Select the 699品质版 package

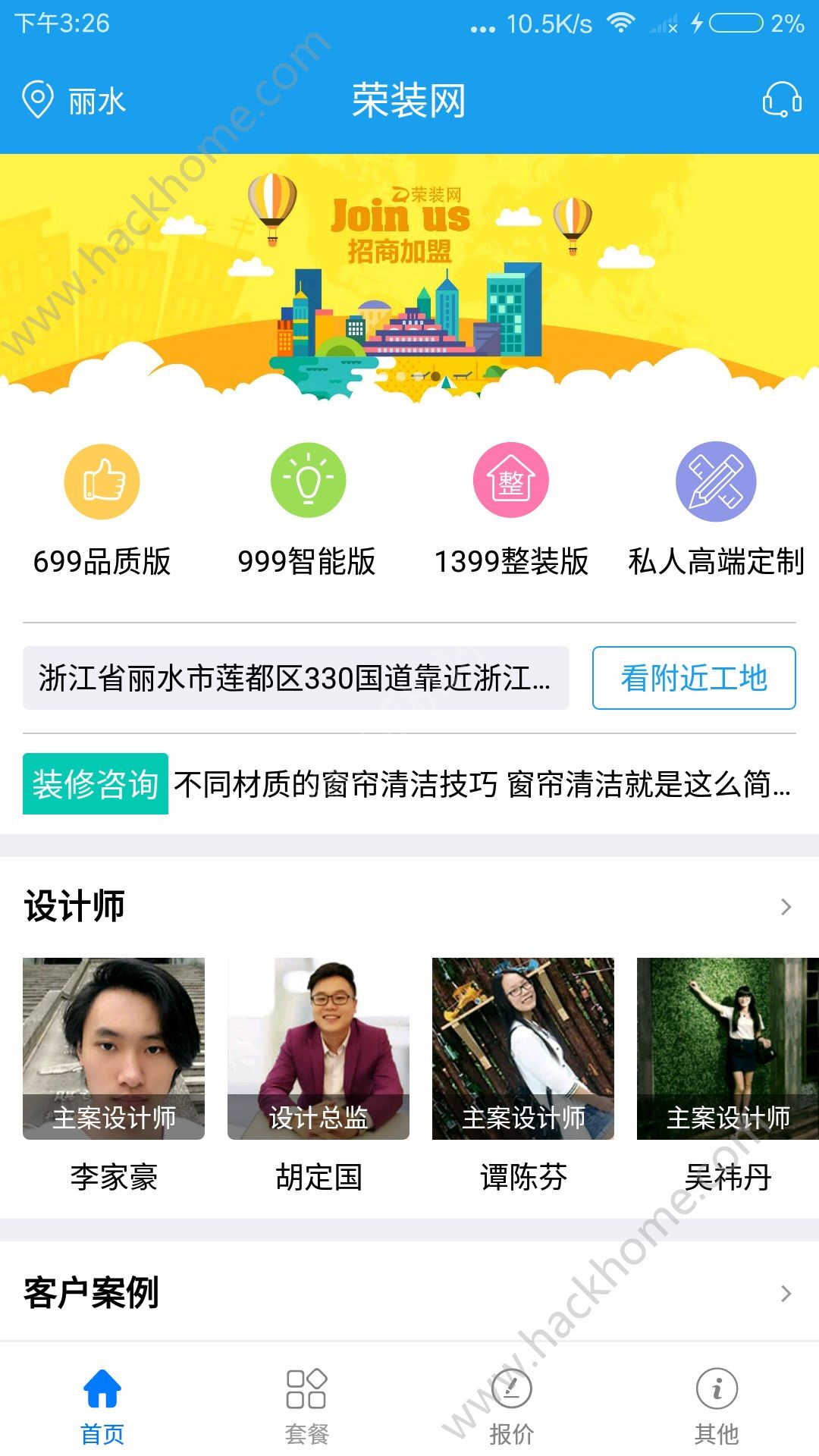tap(102, 510)
